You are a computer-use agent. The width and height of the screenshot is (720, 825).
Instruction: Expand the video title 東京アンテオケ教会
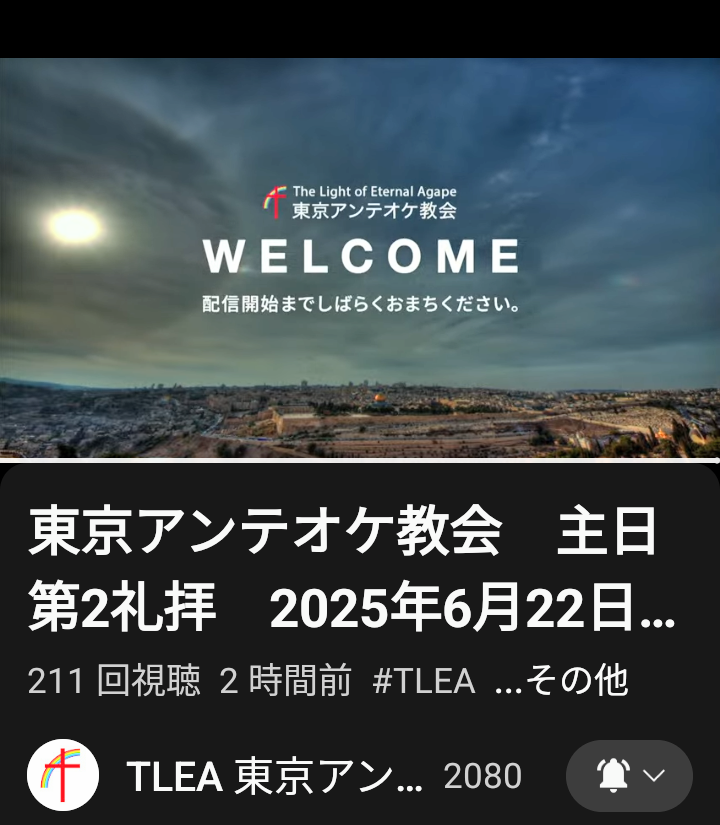(350, 570)
